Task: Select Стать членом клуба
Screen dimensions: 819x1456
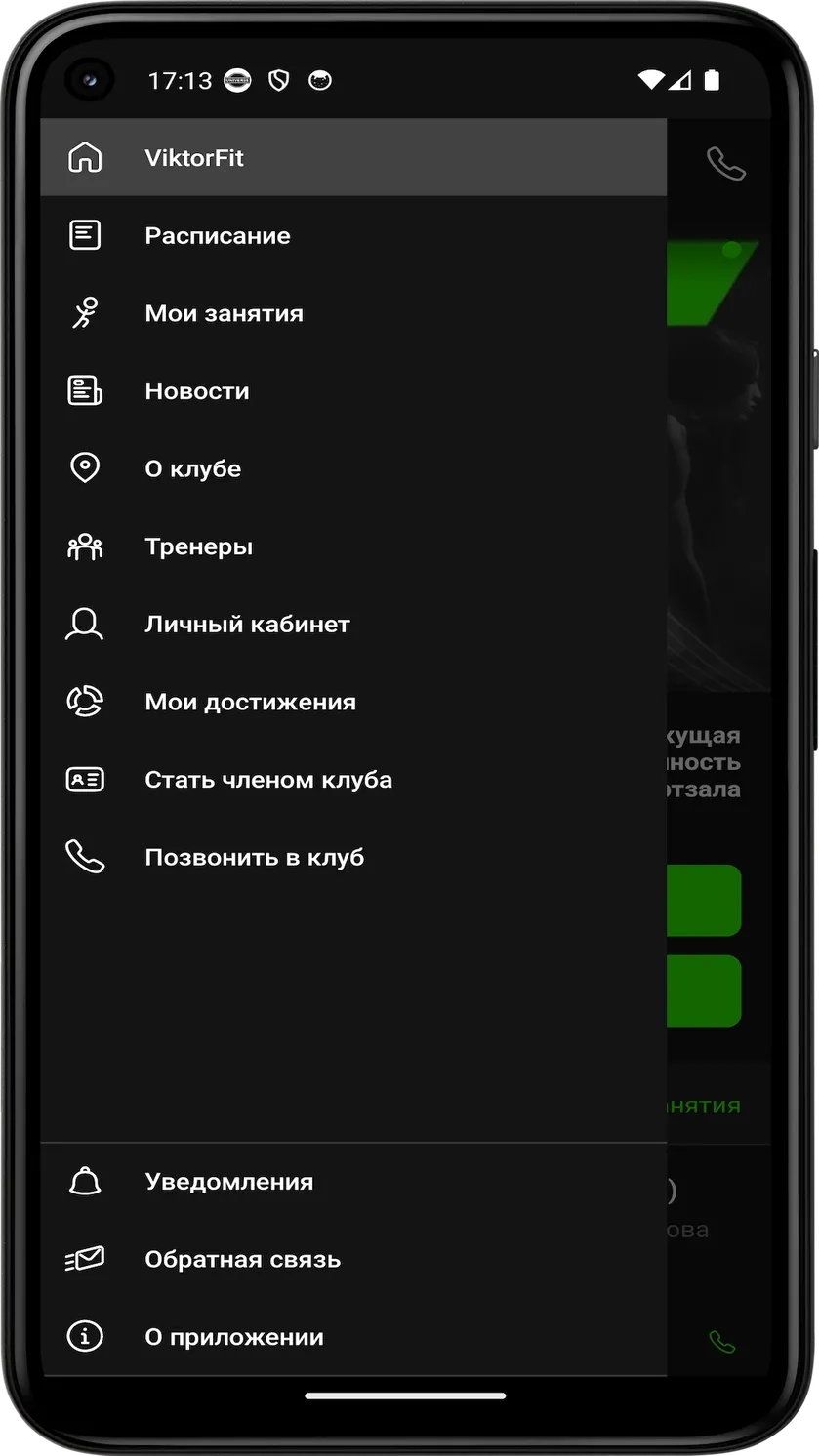Action: [353, 780]
